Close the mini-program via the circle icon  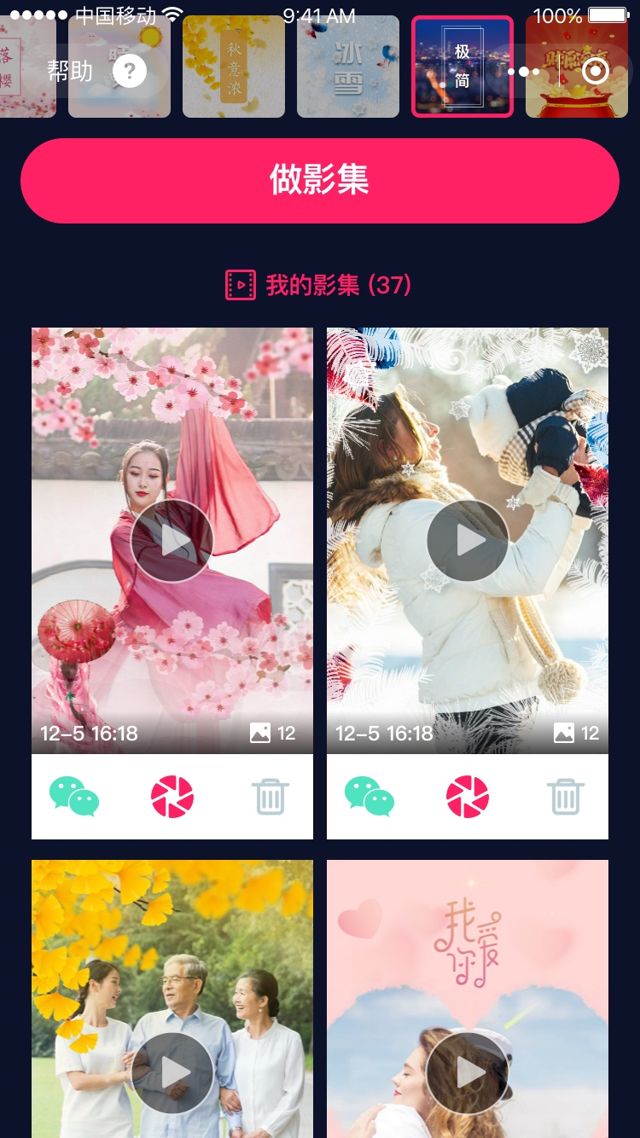click(x=595, y=72)
